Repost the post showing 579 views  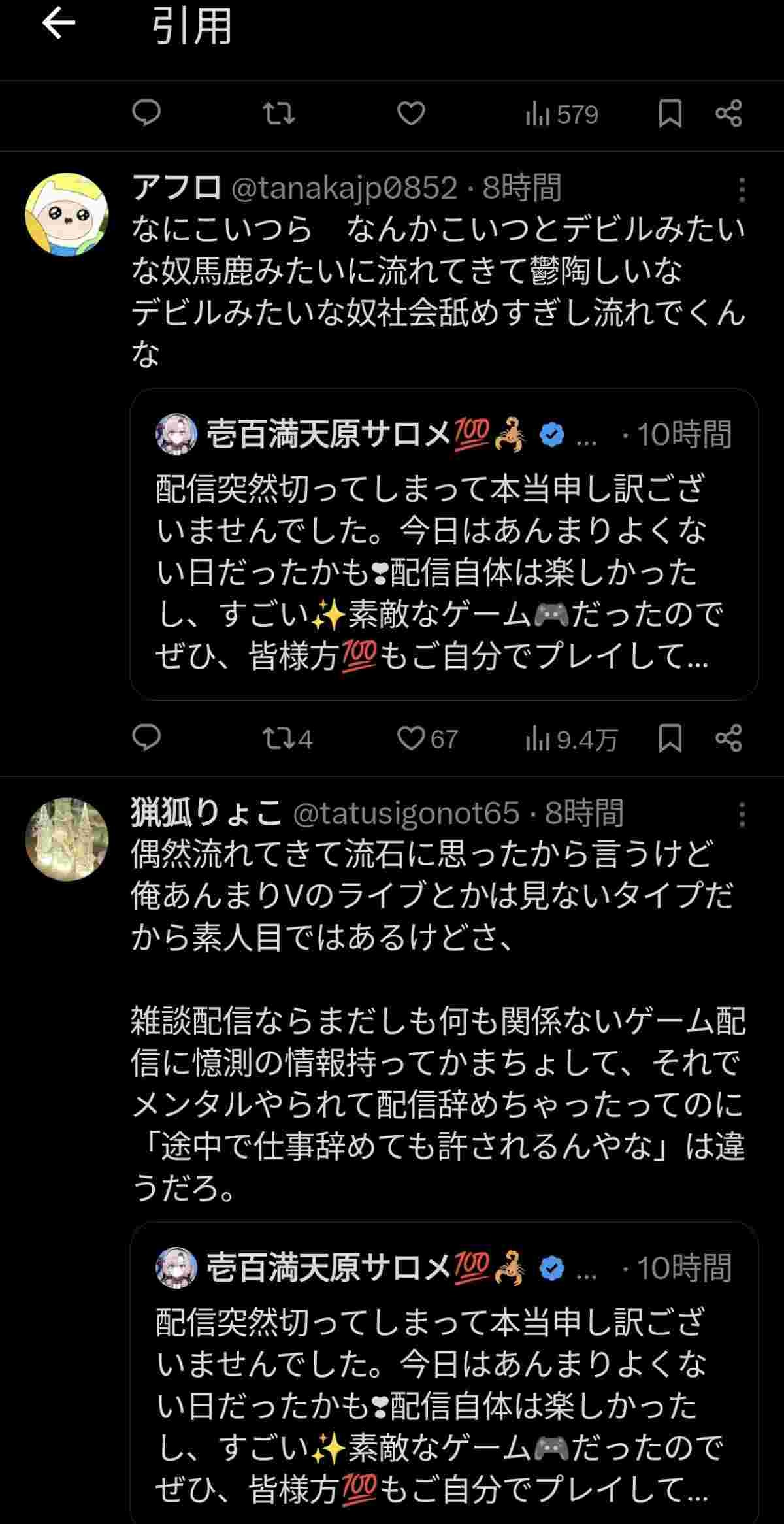(x=279, y=114)
